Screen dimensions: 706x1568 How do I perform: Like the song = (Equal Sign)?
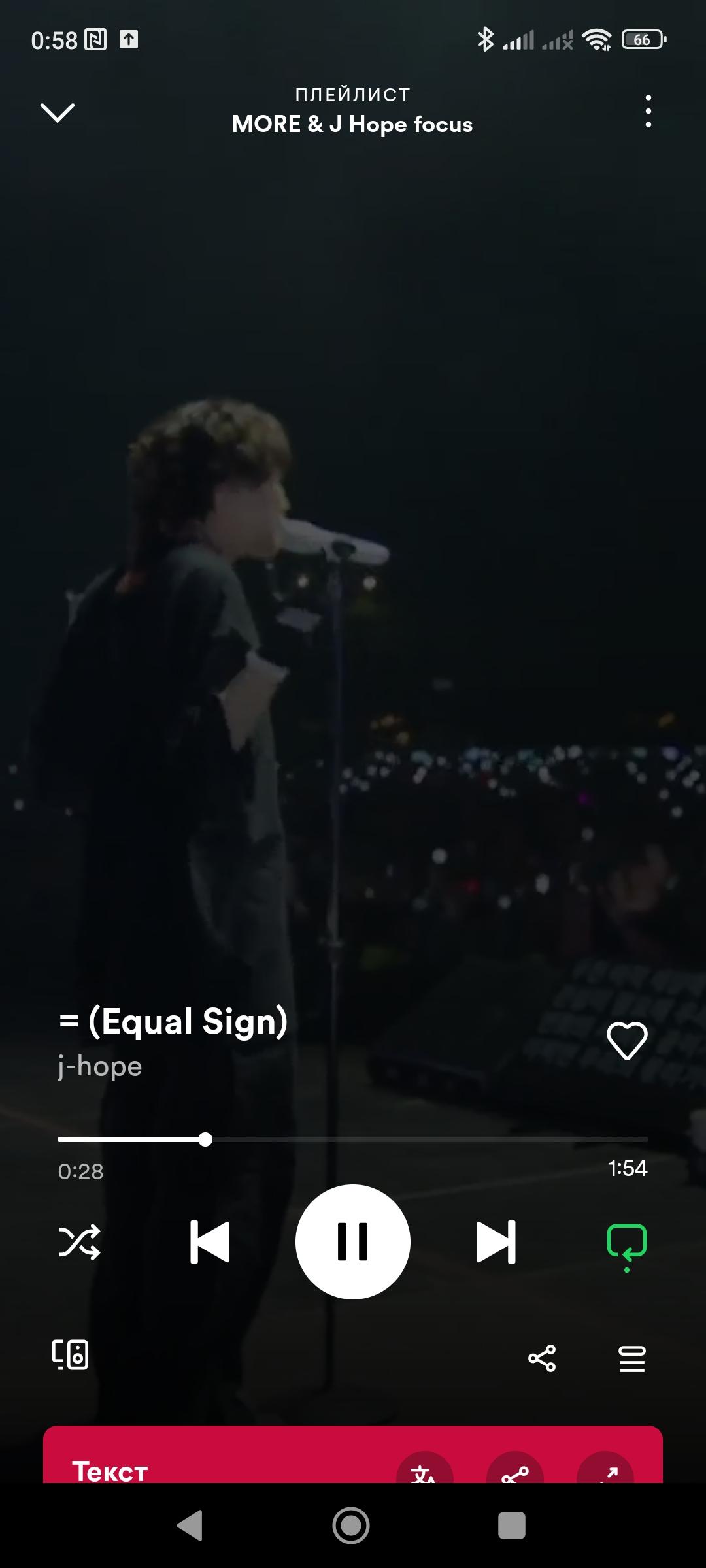(627, 1041)
